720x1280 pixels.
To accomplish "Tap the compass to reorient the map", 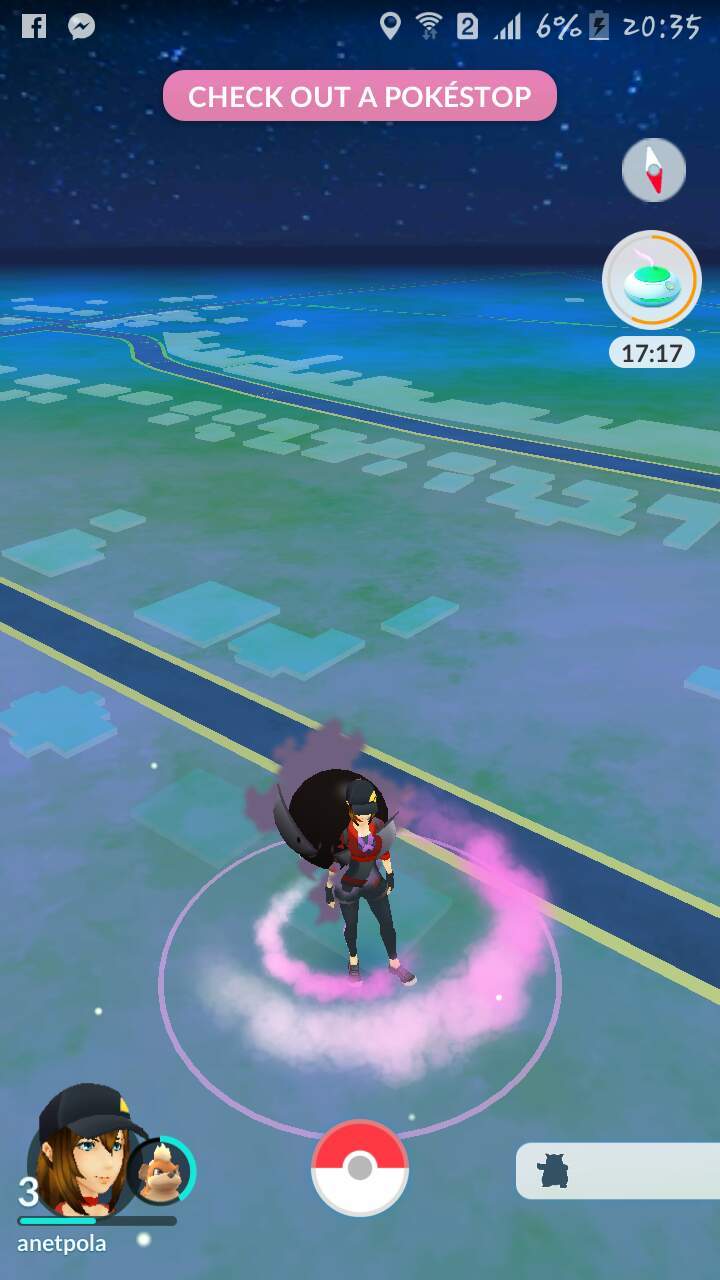I will [x=653, y=170].
